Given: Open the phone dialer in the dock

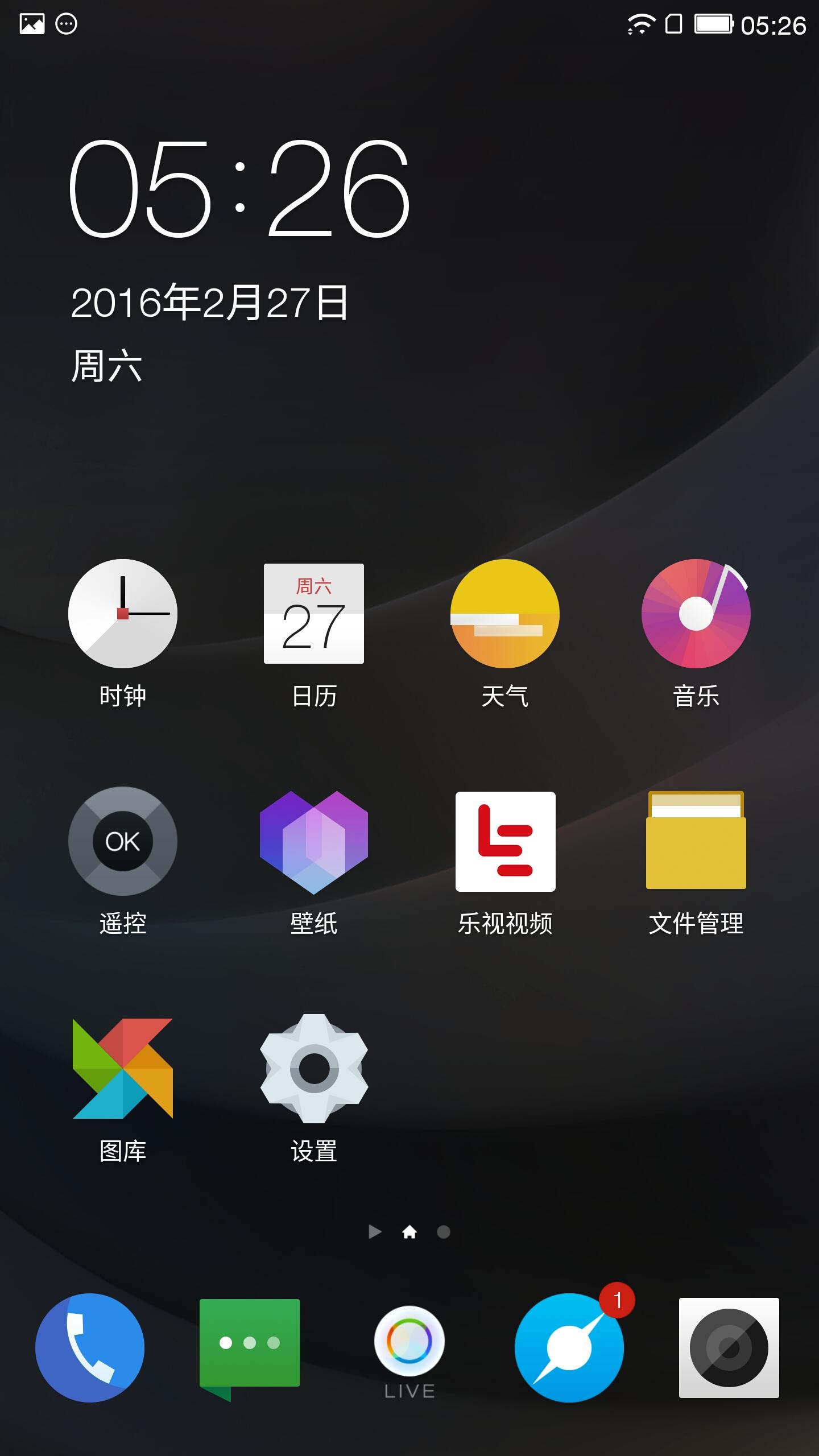Looking at the screenshot, I should pyautogui.click(x=90, y=1348).
